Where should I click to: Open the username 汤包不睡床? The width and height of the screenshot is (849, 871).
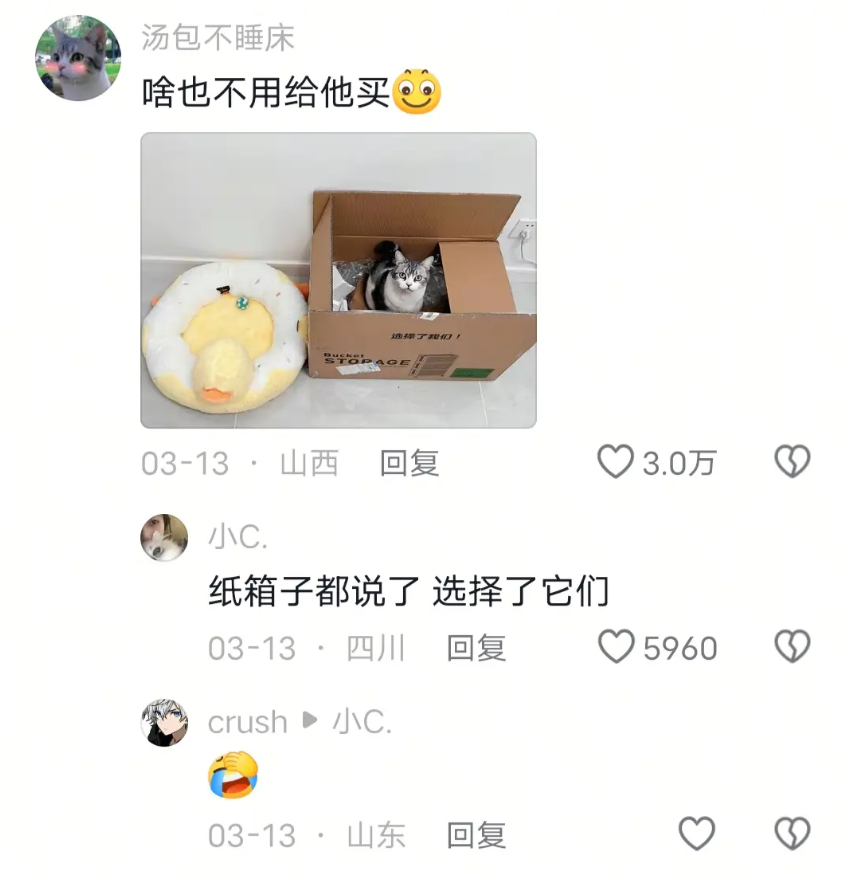click(x=217, y=37)
